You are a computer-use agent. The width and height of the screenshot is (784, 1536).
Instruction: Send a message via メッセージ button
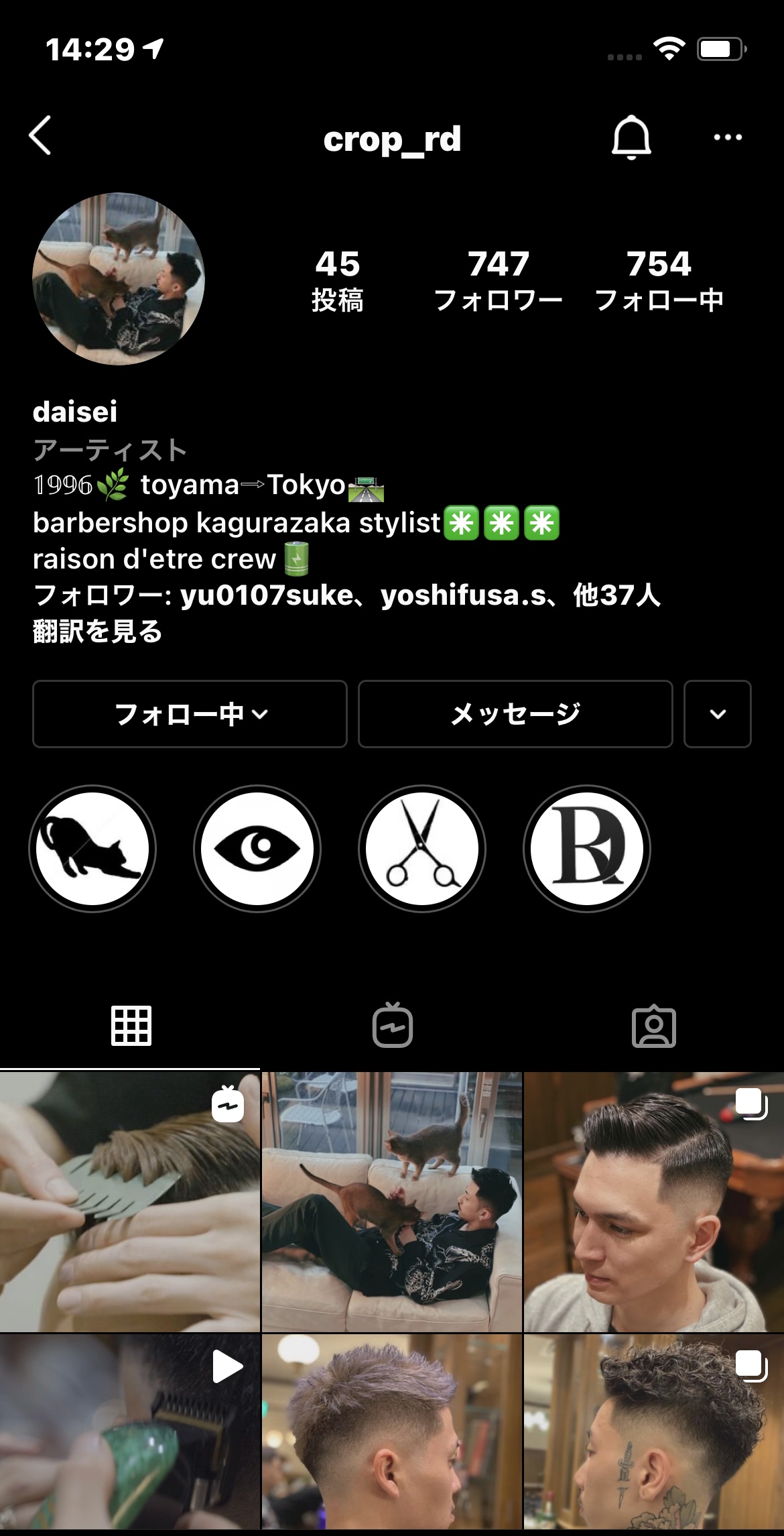click(515, 714)
